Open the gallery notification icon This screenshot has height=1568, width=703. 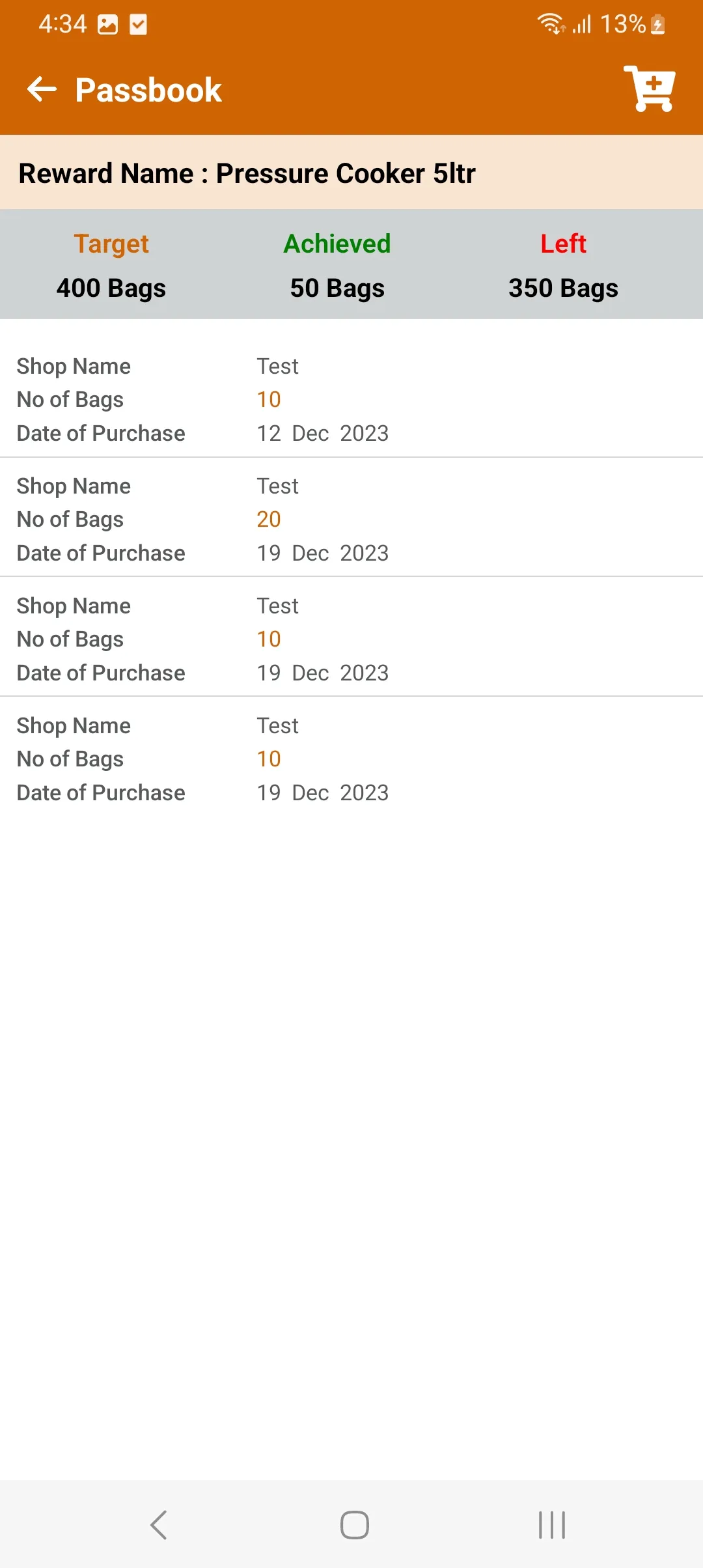click(107, 24)
